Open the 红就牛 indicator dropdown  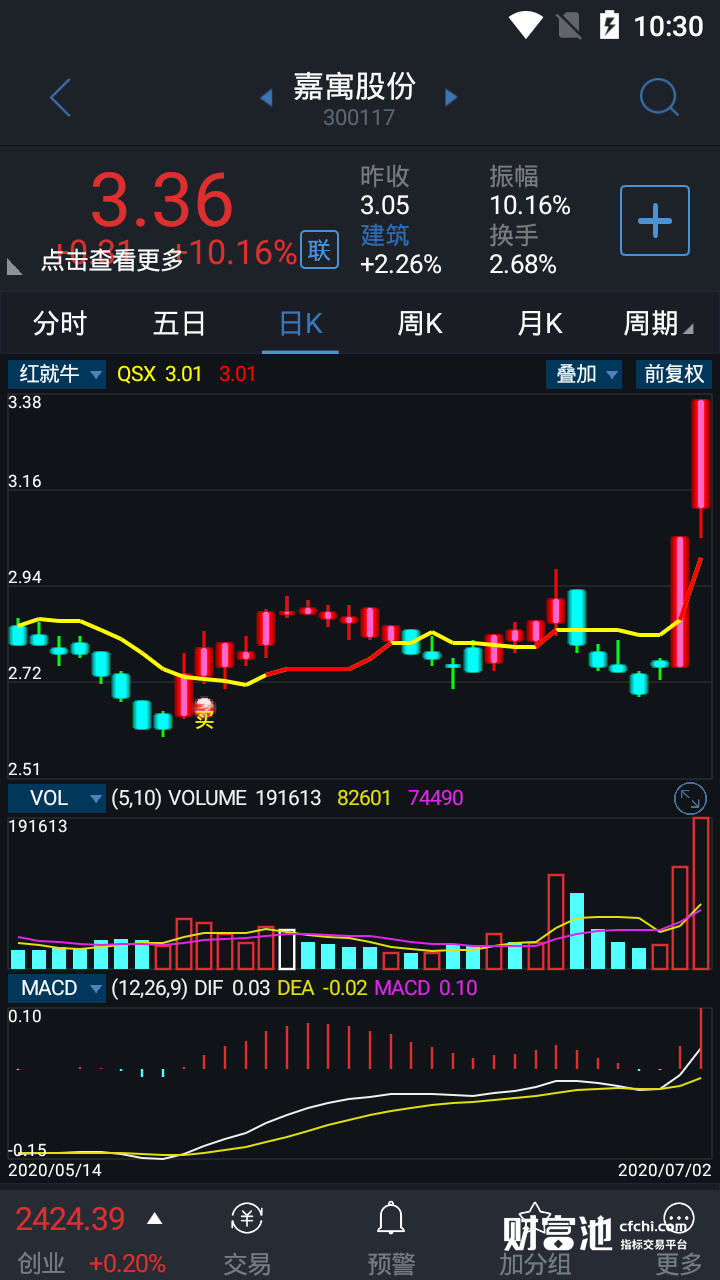[x=57, y=375]
